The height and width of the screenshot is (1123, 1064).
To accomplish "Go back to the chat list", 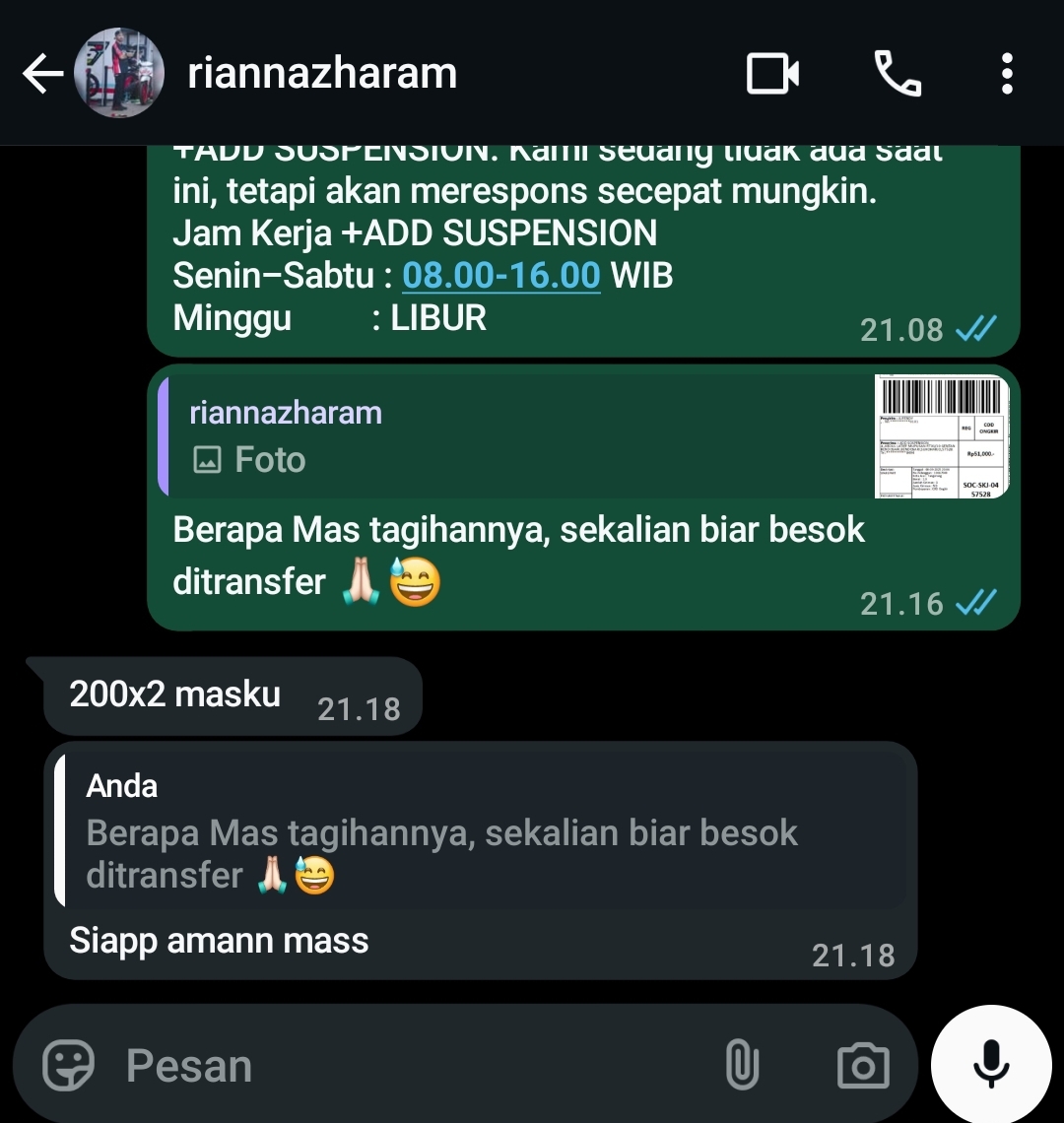I will 41,74.
